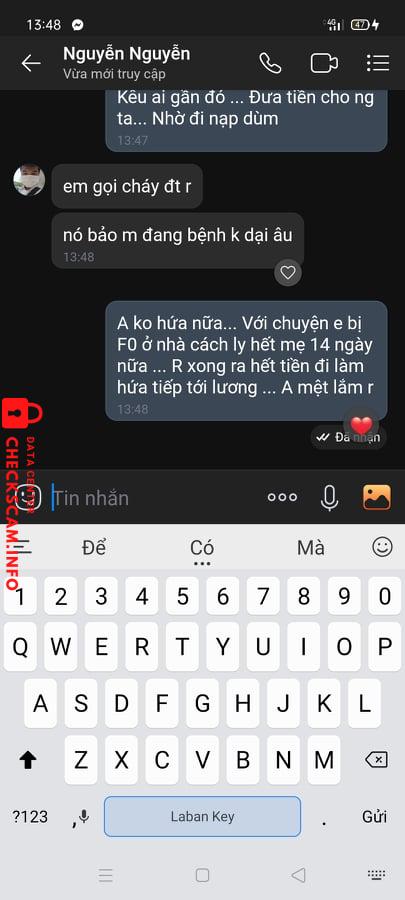Tap the Laban Key space bar
This screenshot has width=405, height=900.
[202, 816]
